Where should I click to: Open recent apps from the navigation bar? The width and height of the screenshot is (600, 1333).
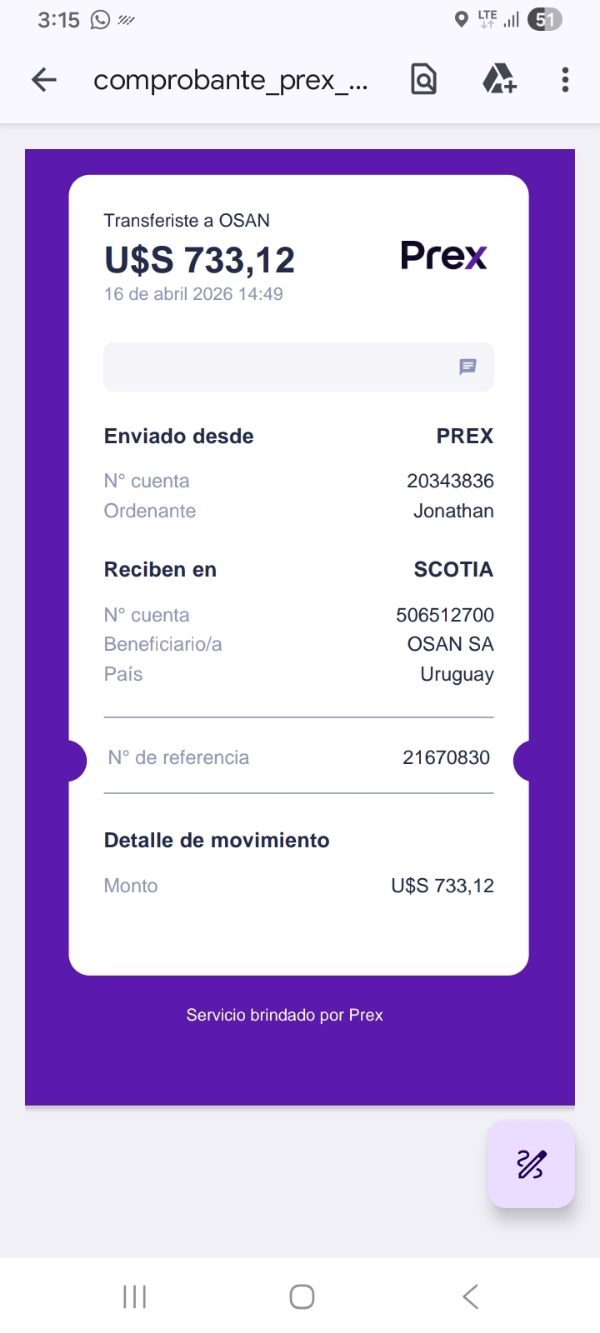pyautogui.click(x=134, y=1297)
